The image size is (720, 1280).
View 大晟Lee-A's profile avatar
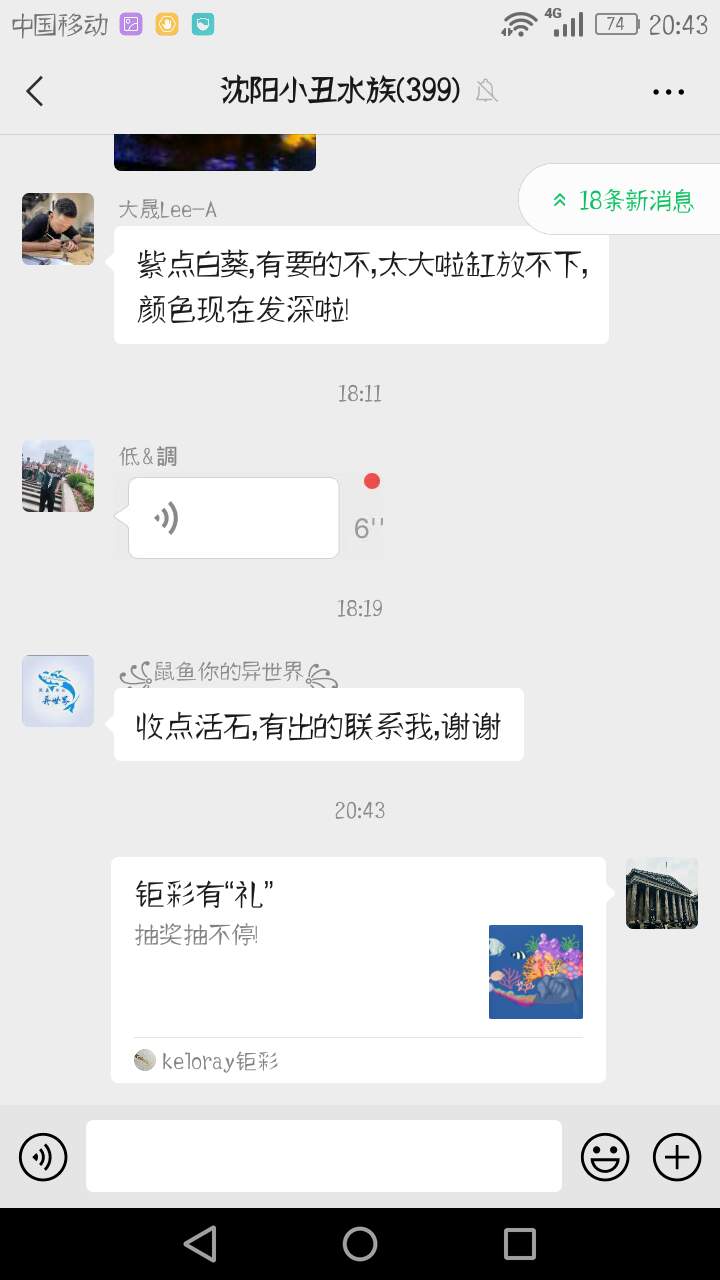click(58, 229)
